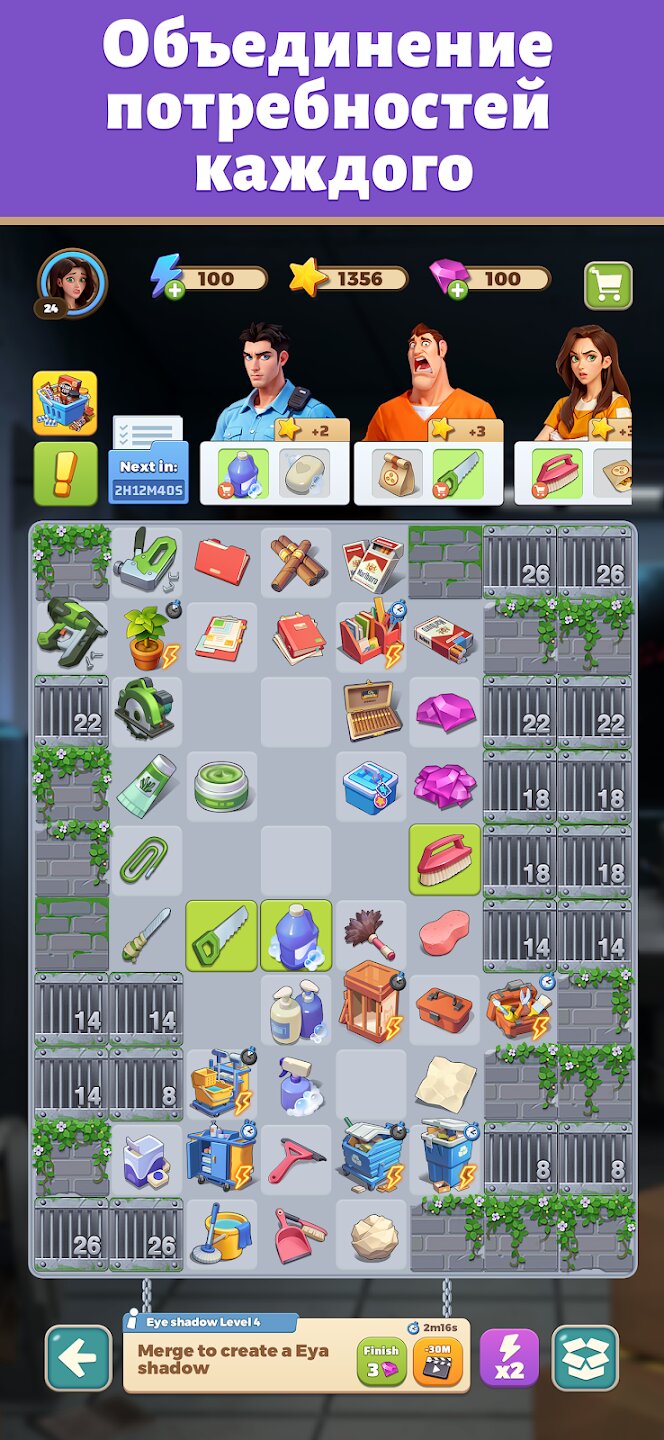This screenshot has width=664, height=1440.
Task: Tap the orange toolbox generator
Action: (518, 1010)
